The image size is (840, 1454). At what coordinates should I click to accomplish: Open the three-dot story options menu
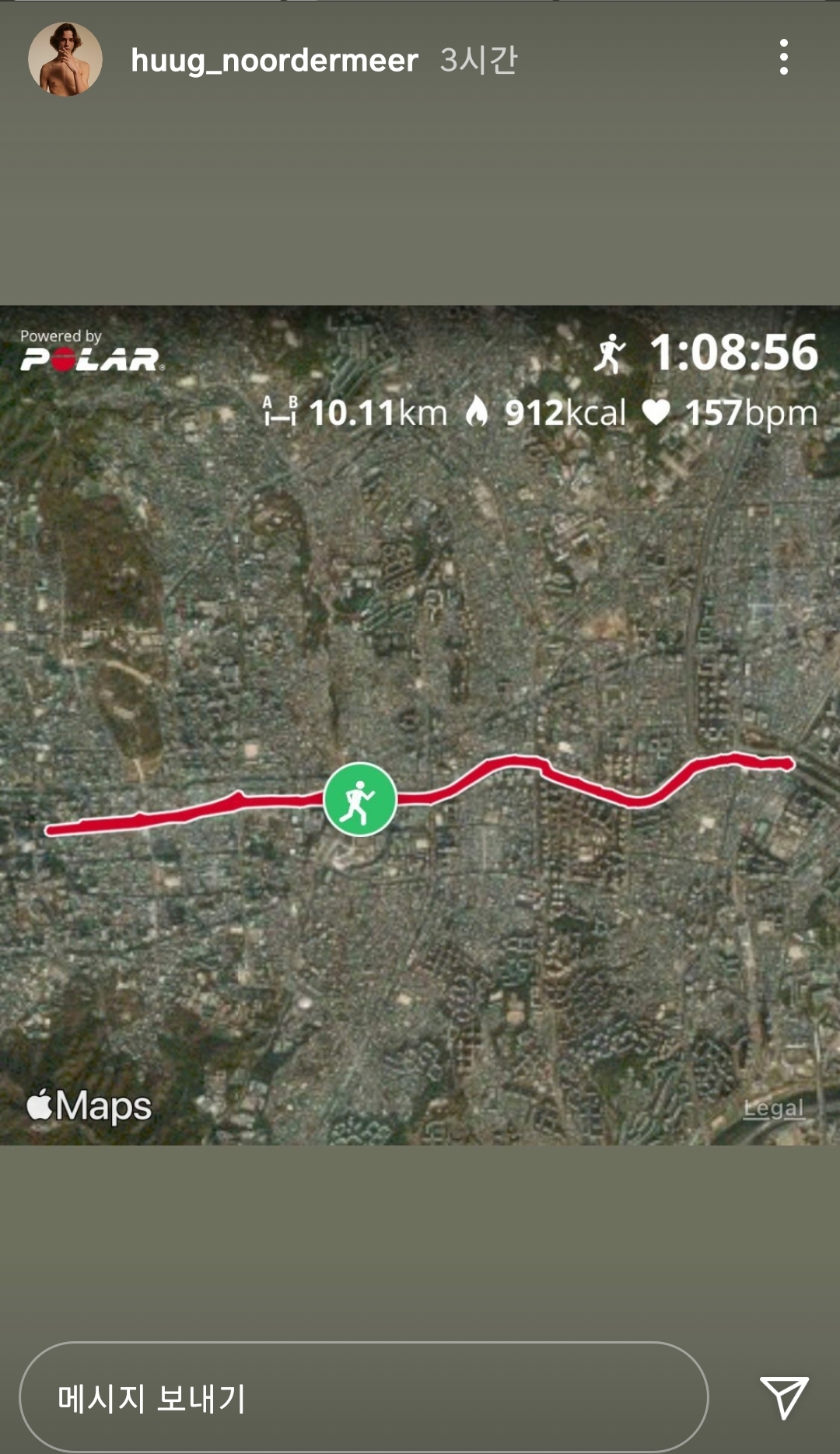point(783,57)
